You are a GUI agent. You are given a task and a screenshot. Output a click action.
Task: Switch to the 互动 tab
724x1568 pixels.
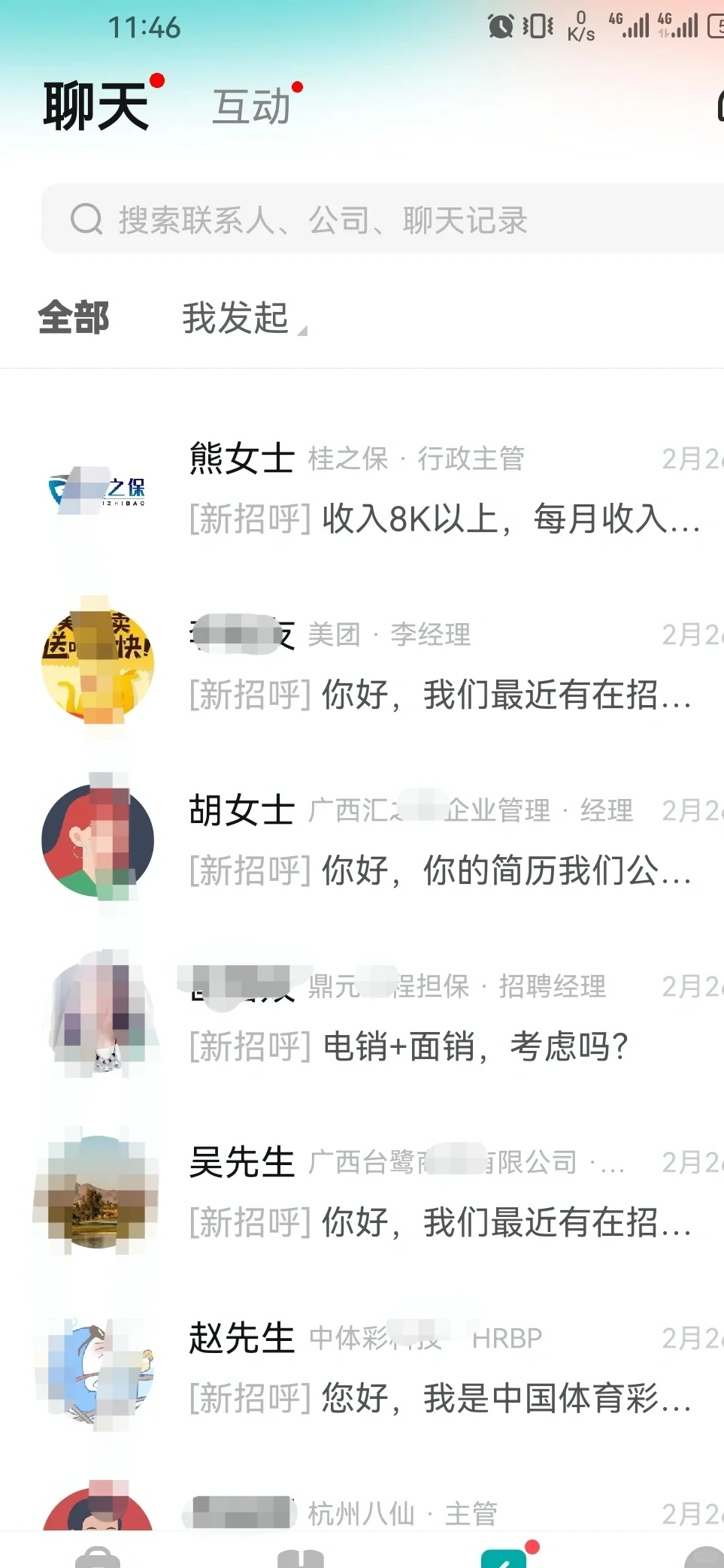[252, 107]
